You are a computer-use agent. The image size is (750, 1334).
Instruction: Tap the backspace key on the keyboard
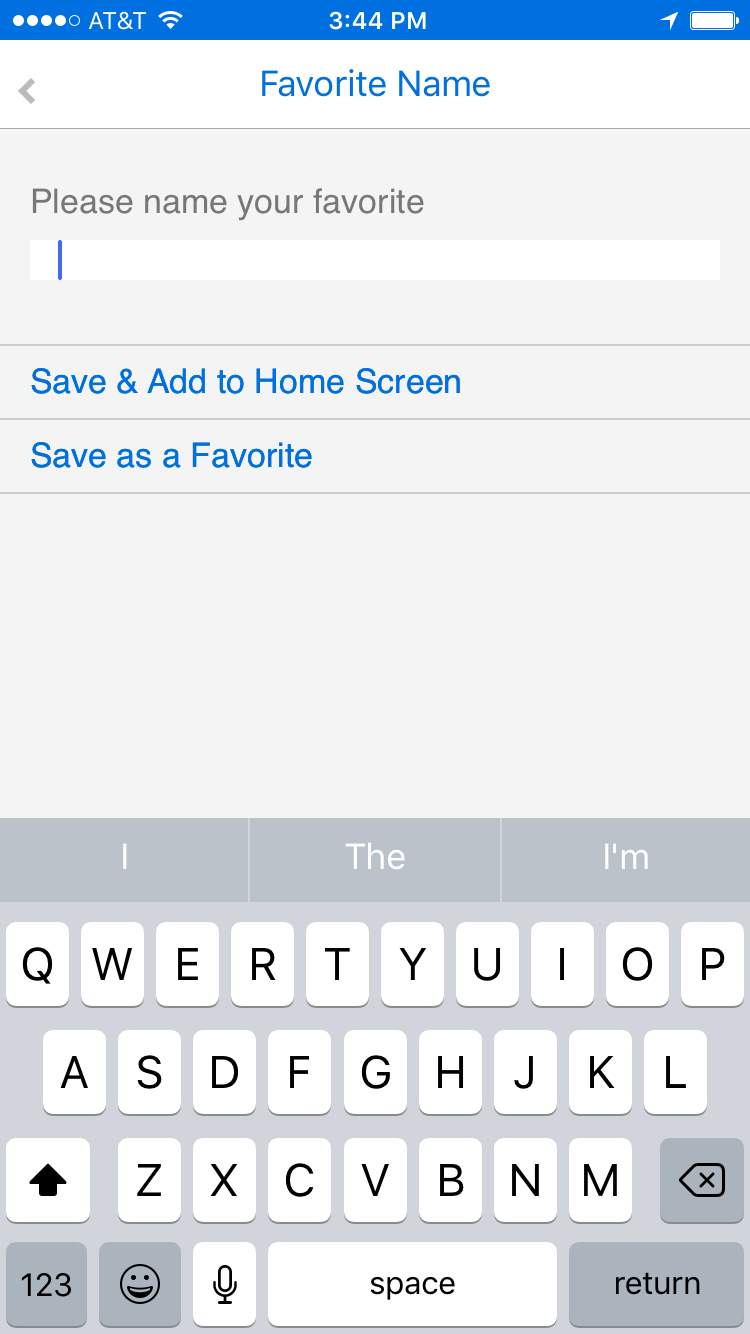pyautogui.click(x=702, y=1181)
